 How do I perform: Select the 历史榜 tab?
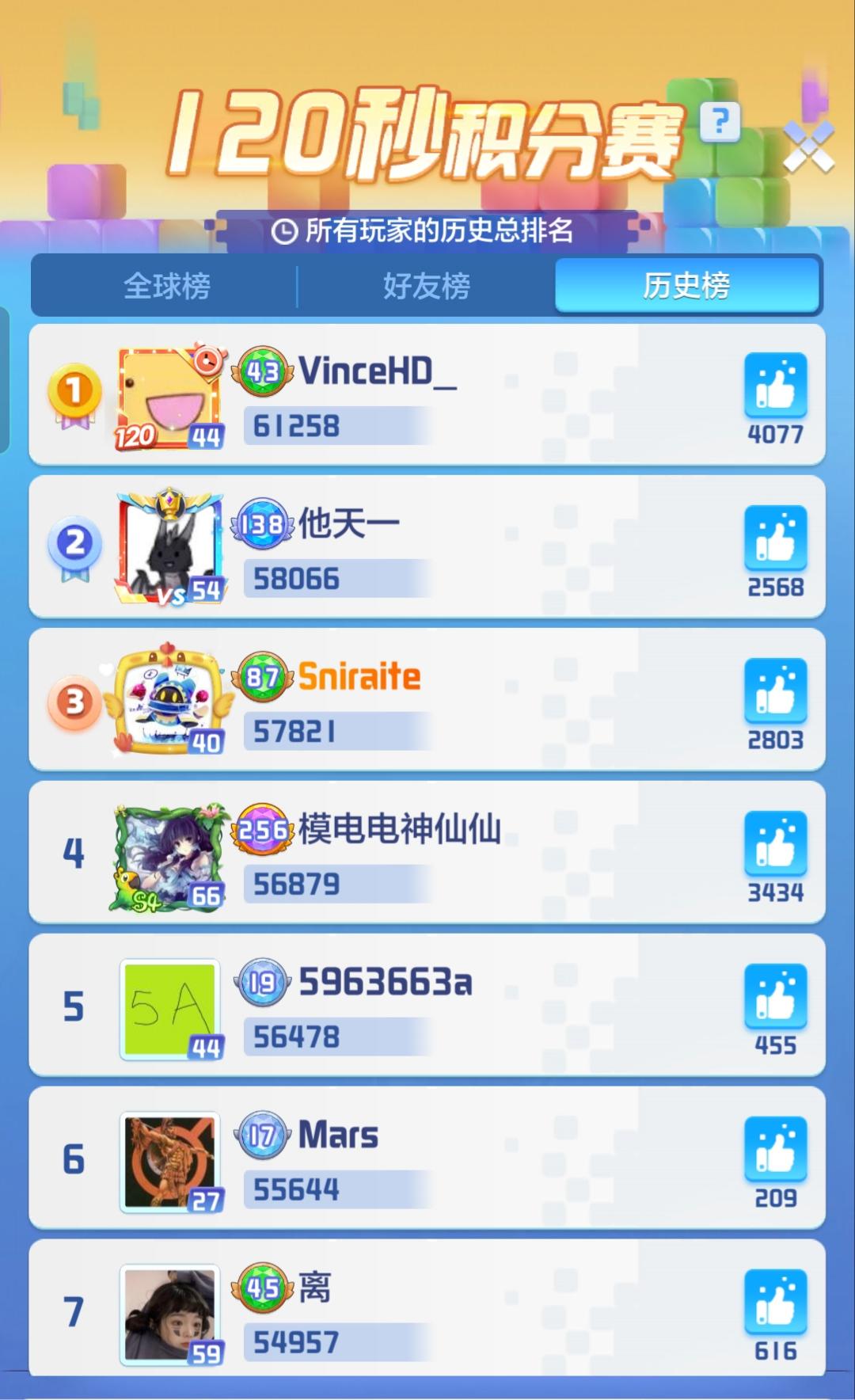(686, 285)
